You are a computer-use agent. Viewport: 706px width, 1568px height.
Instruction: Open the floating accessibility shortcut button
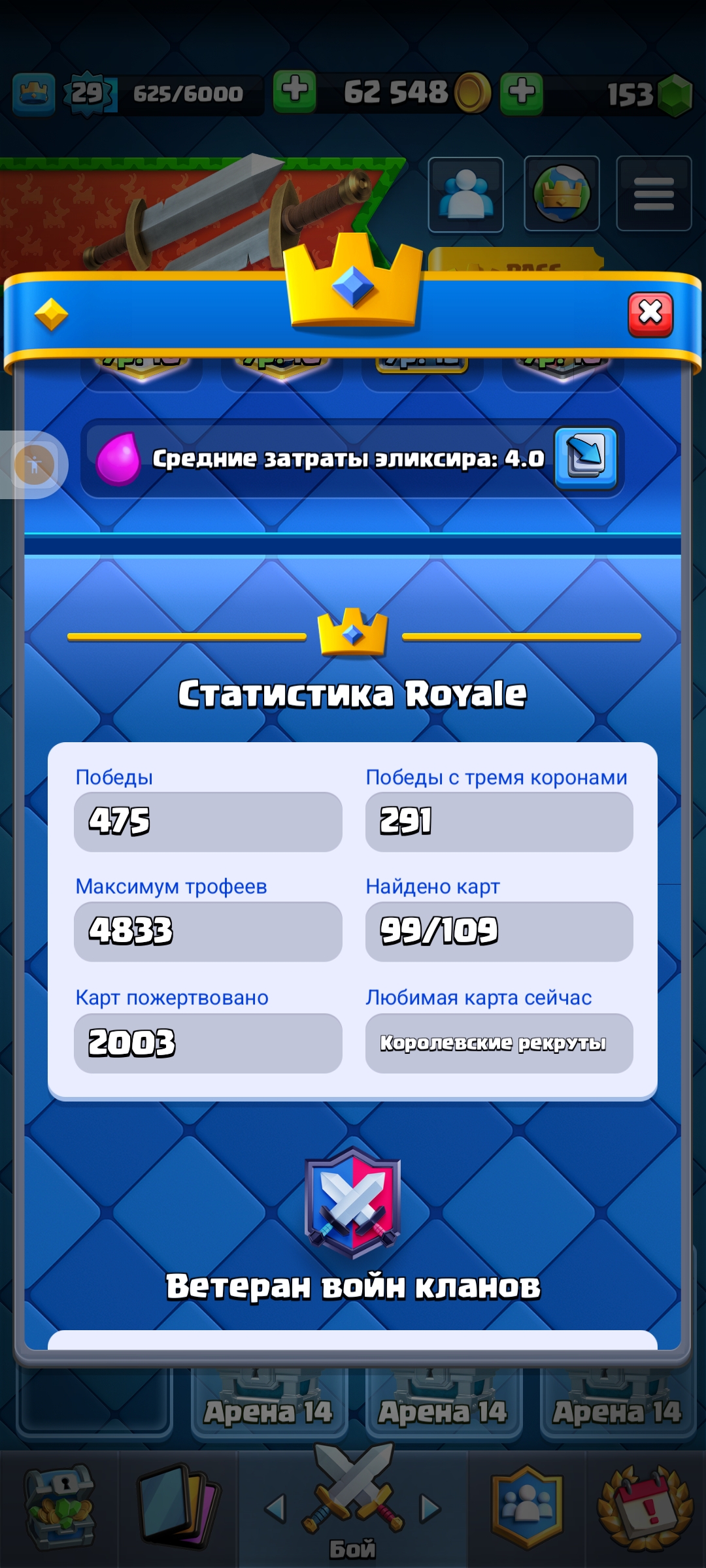click(x=34, y=465)
